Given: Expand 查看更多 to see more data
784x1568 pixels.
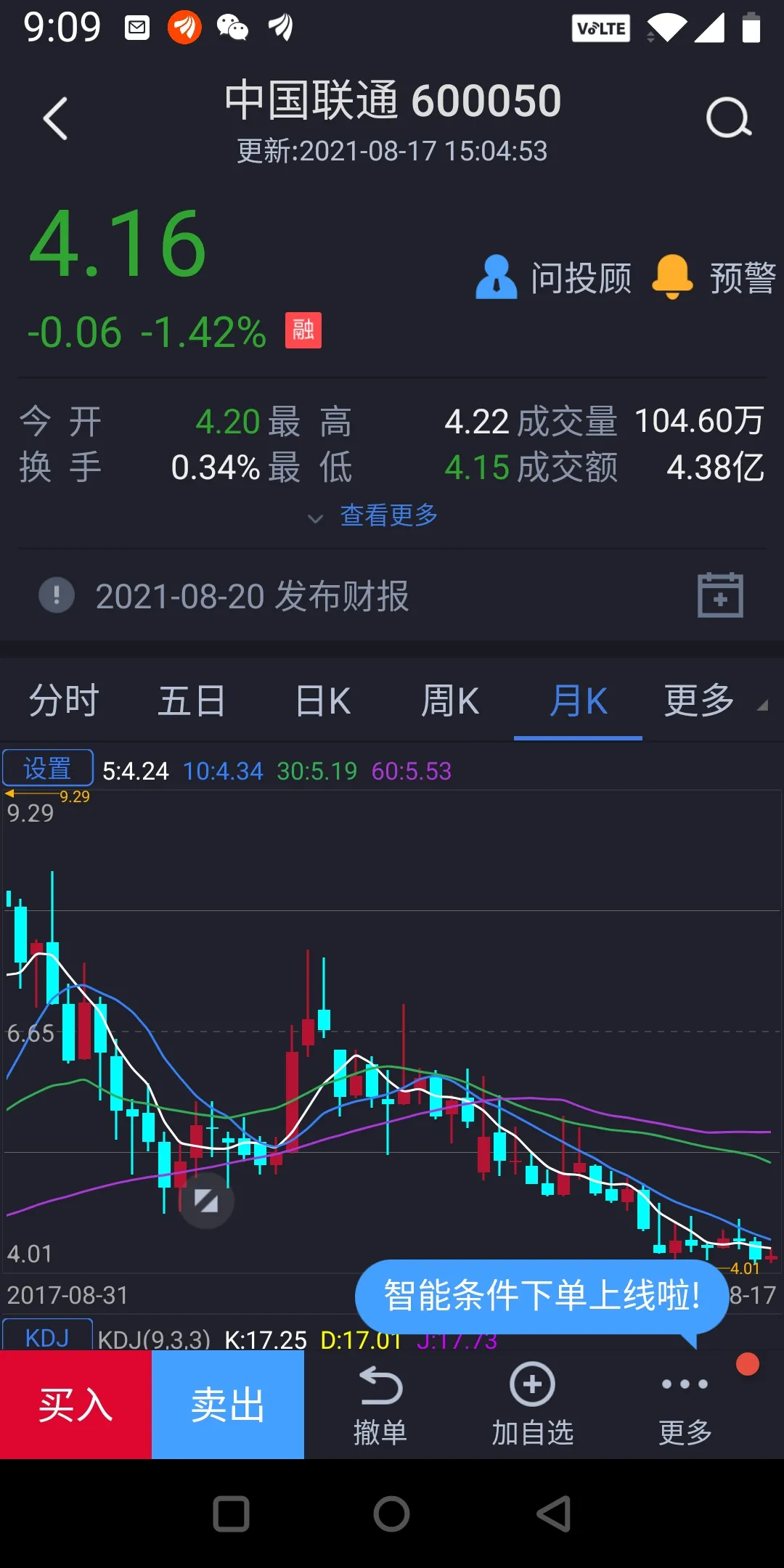Looking at the screenshot, I should 373,515.
